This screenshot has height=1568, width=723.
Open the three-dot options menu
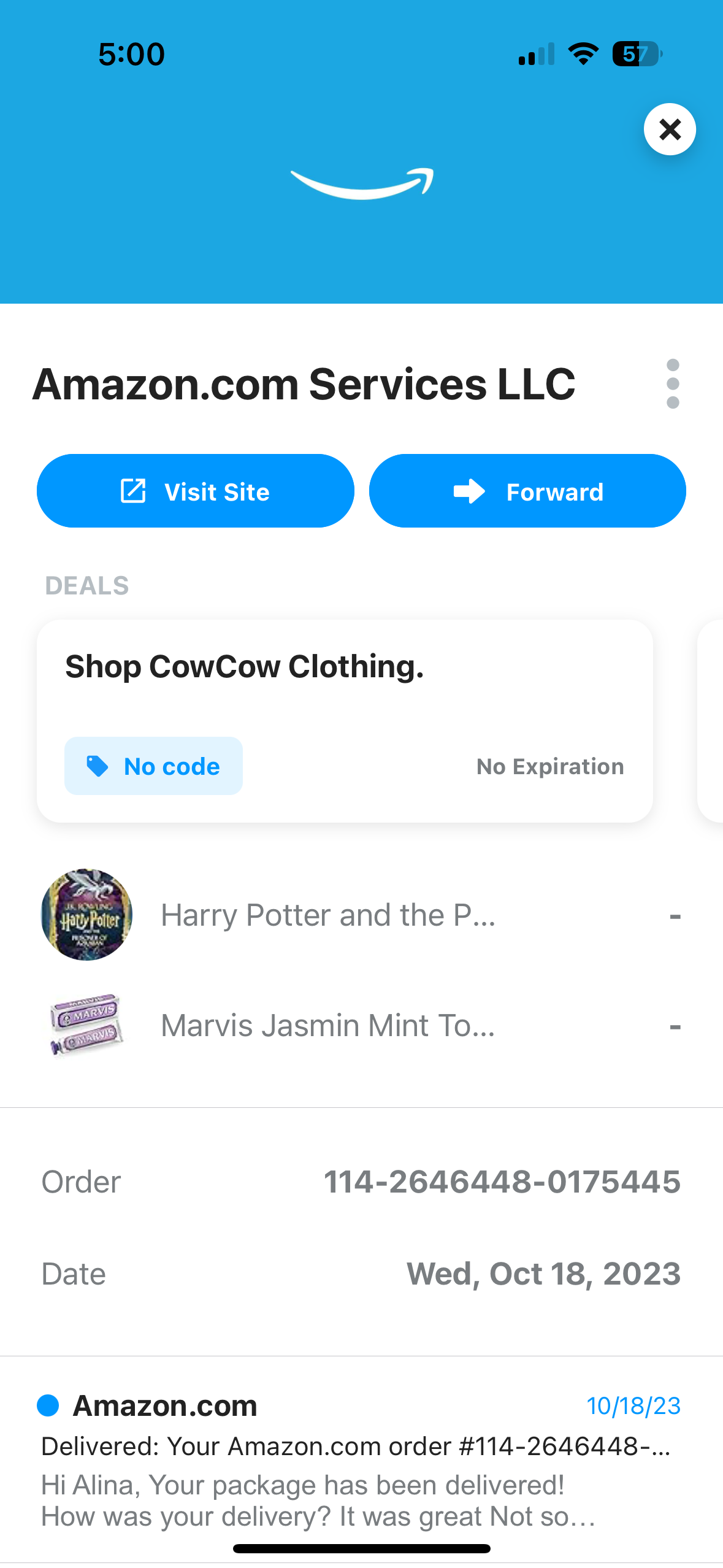pos(675,384)
